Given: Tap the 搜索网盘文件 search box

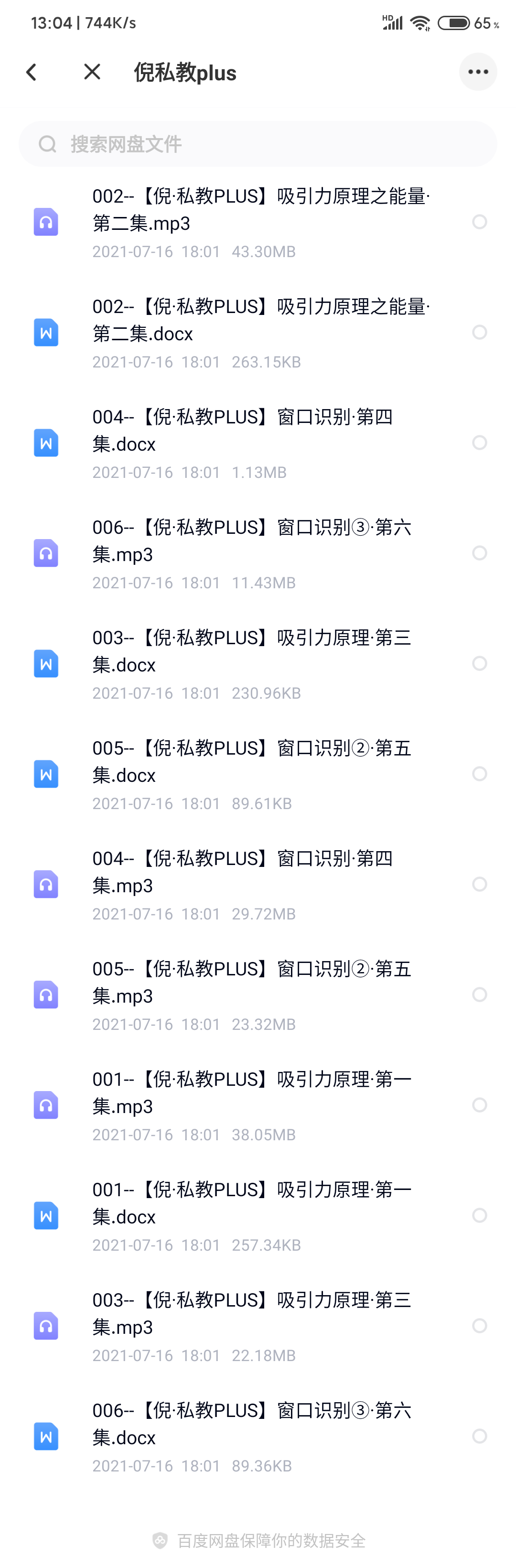Looking at the screenshot, I should click(x=258, y=144).
